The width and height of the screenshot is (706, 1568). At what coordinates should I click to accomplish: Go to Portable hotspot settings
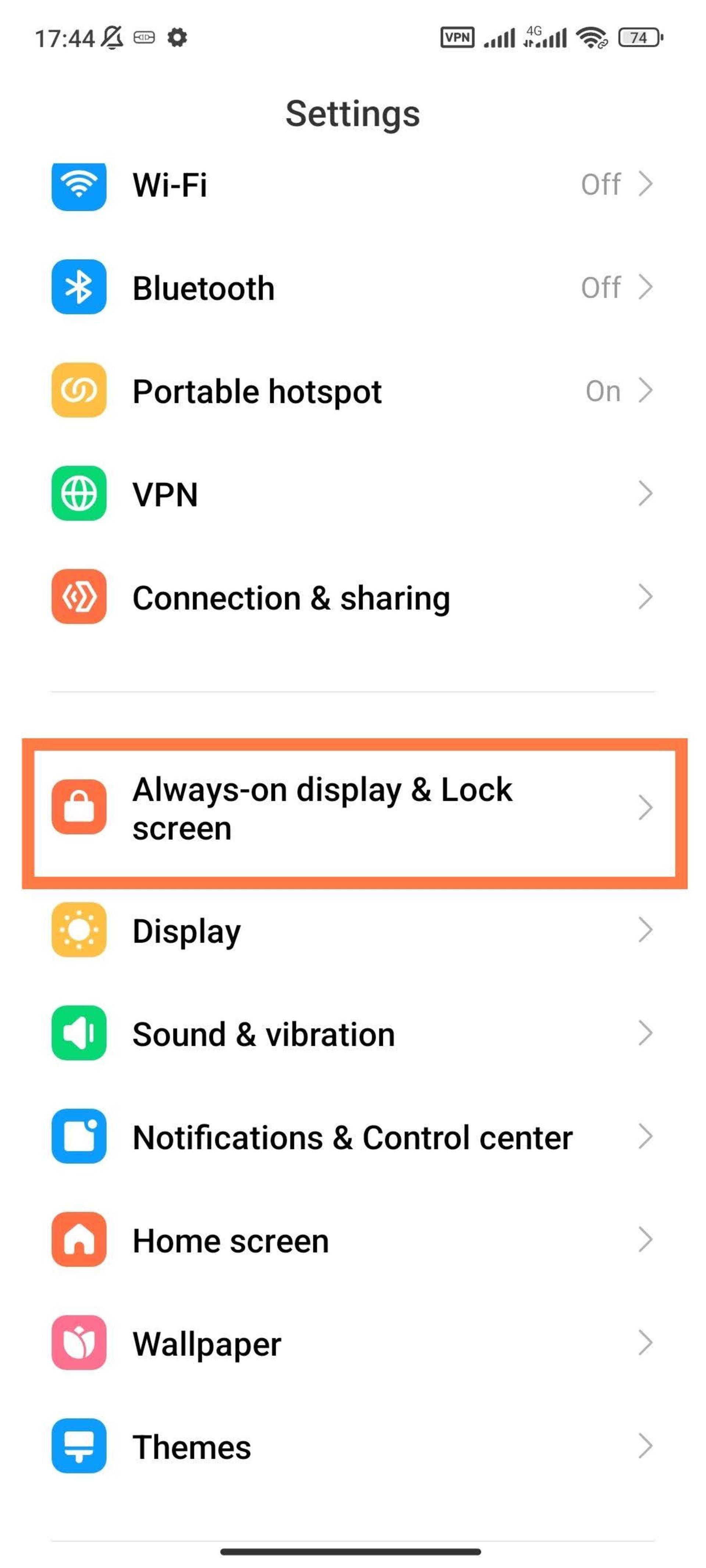(353, 391)
